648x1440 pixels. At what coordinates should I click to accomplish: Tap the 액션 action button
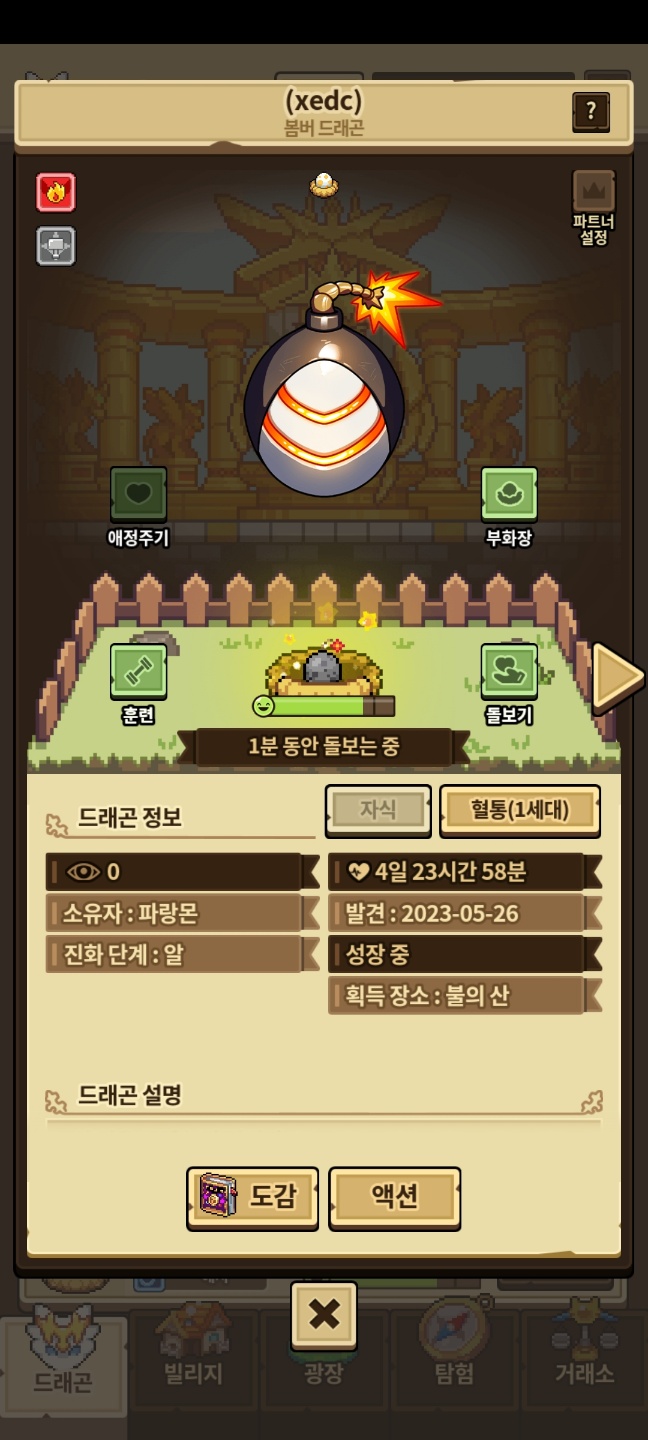tap(395, 1197)
